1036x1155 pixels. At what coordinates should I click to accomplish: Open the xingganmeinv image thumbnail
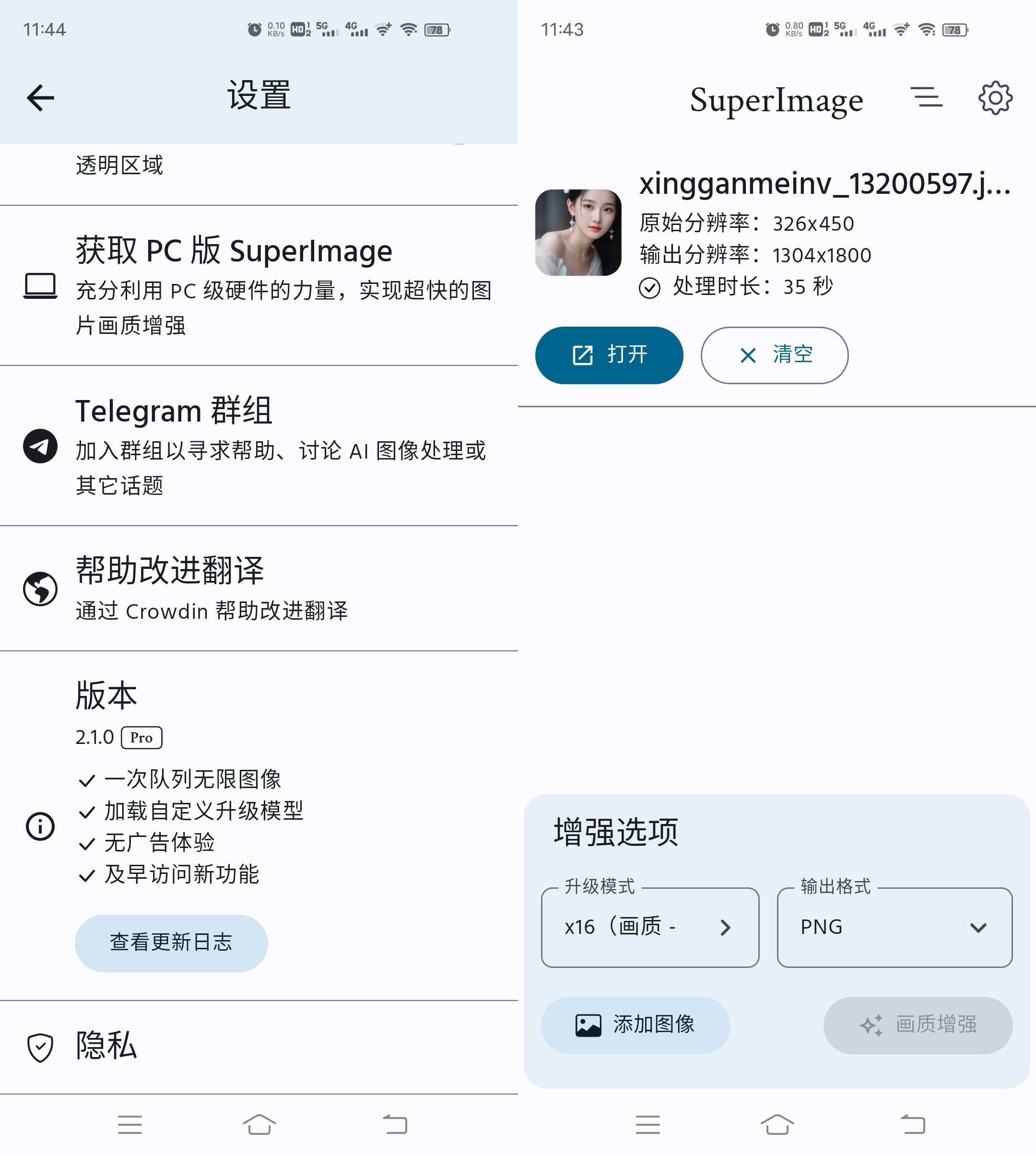tap(578, 232)
